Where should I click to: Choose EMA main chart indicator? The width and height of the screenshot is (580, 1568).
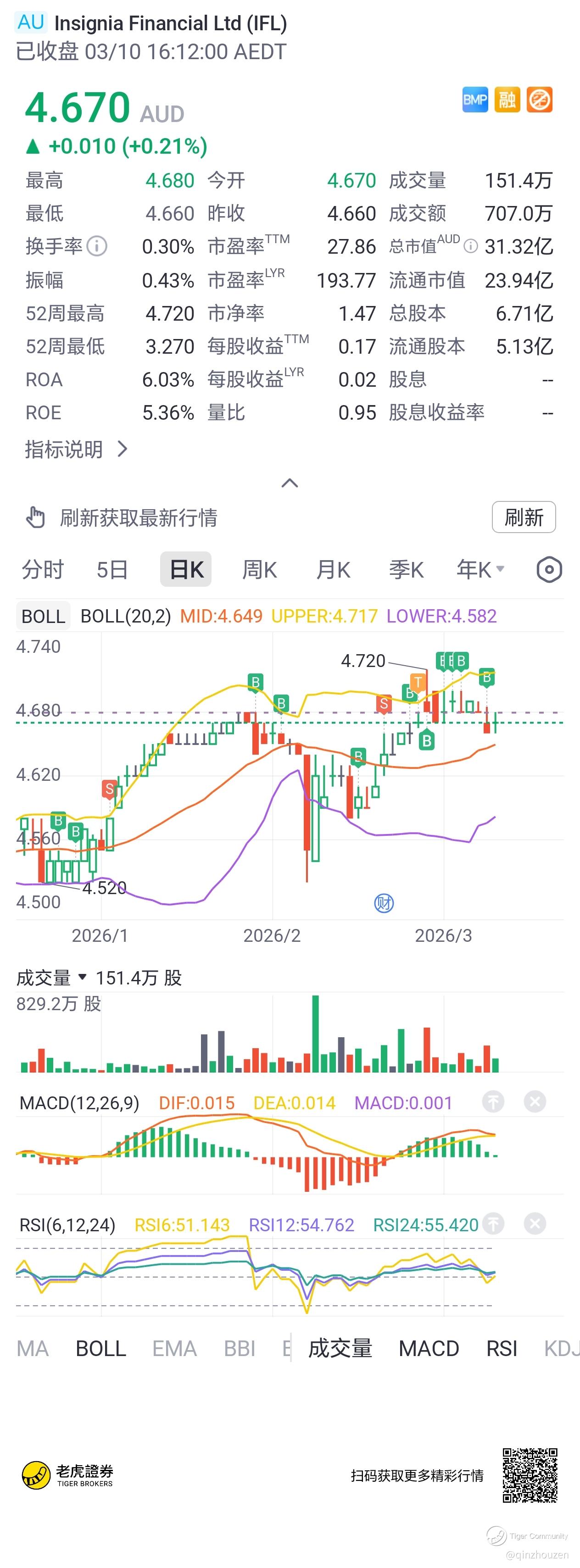(x=174, y=1348)
